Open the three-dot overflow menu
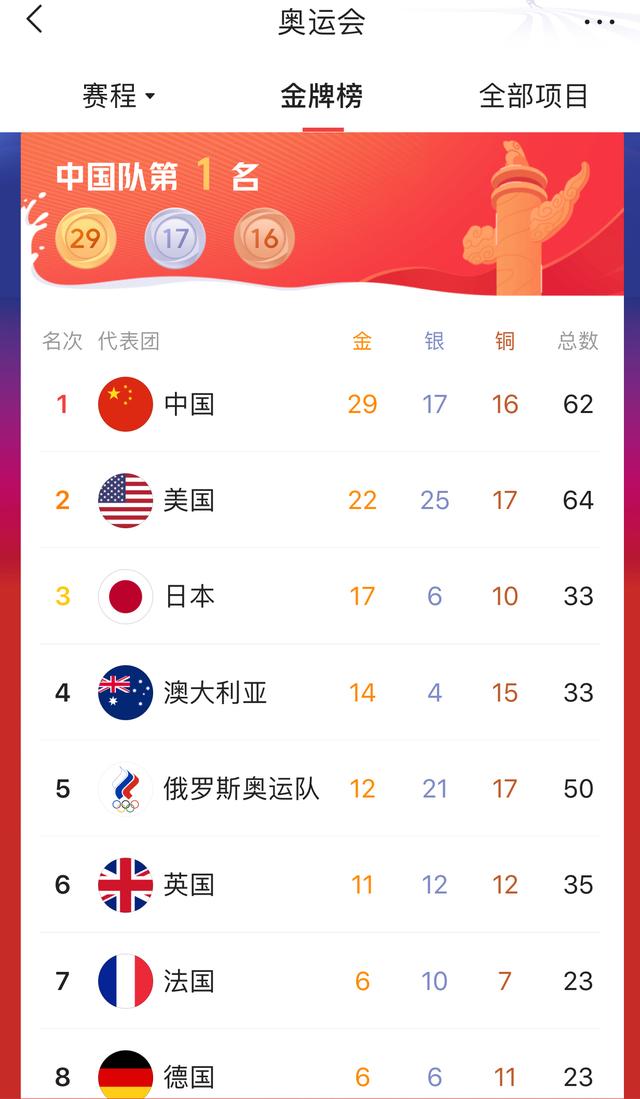 [x=599, y=22]
